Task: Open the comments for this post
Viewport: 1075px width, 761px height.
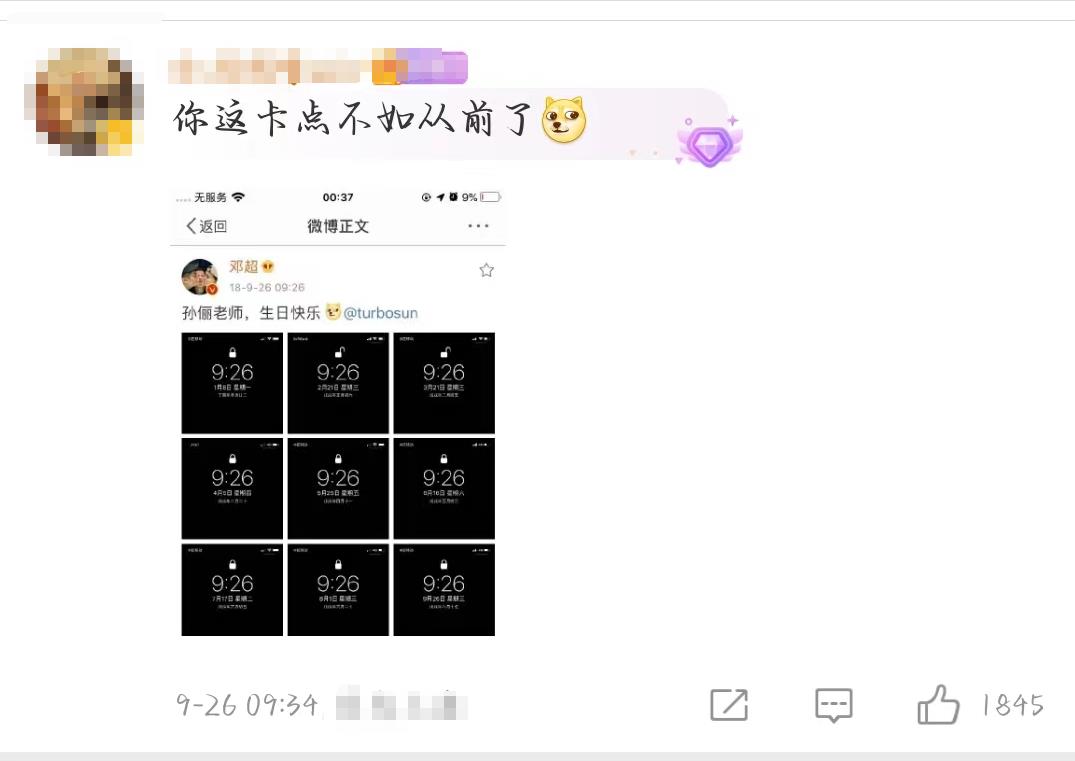Action: (833, 705)
